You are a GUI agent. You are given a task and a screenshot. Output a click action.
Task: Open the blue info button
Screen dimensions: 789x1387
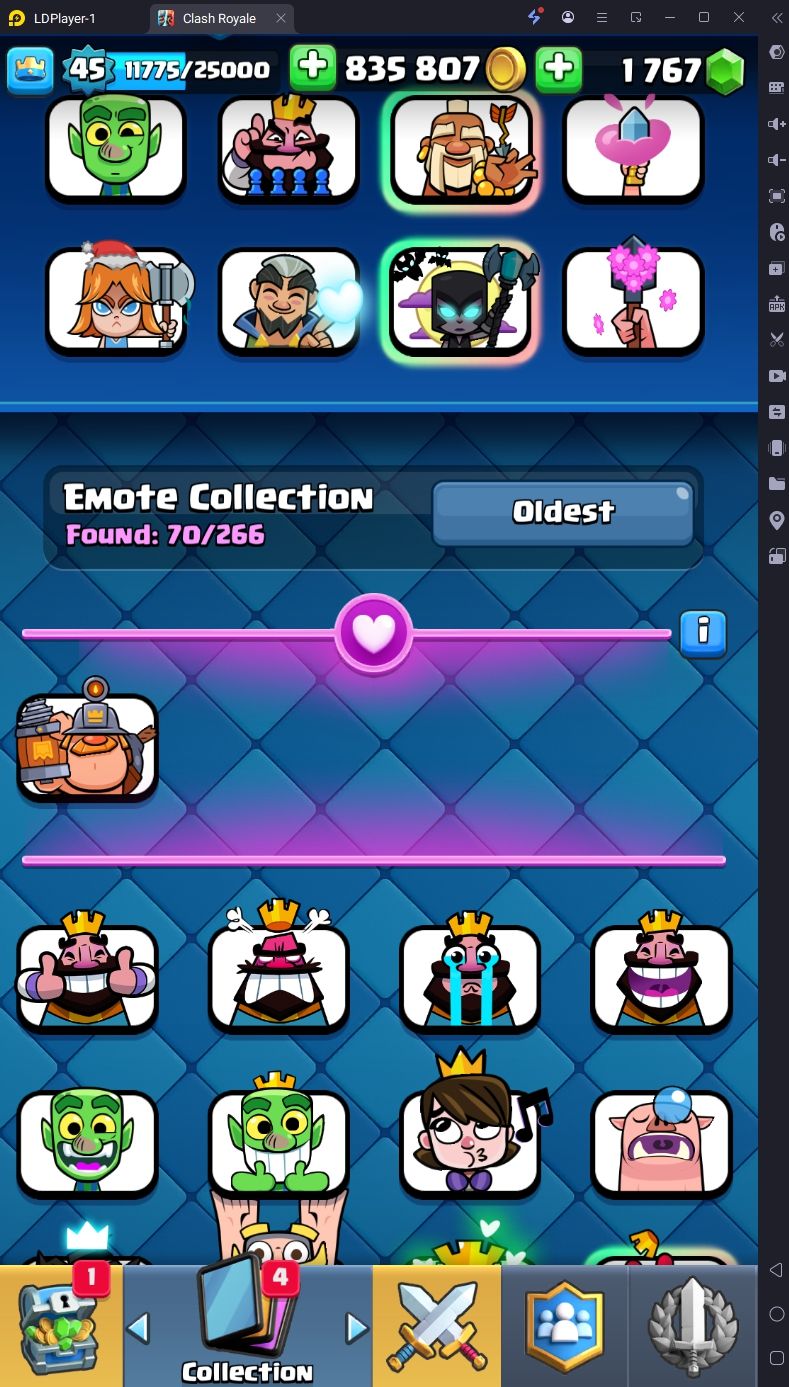pyautogui.click(x=703, y=634)
